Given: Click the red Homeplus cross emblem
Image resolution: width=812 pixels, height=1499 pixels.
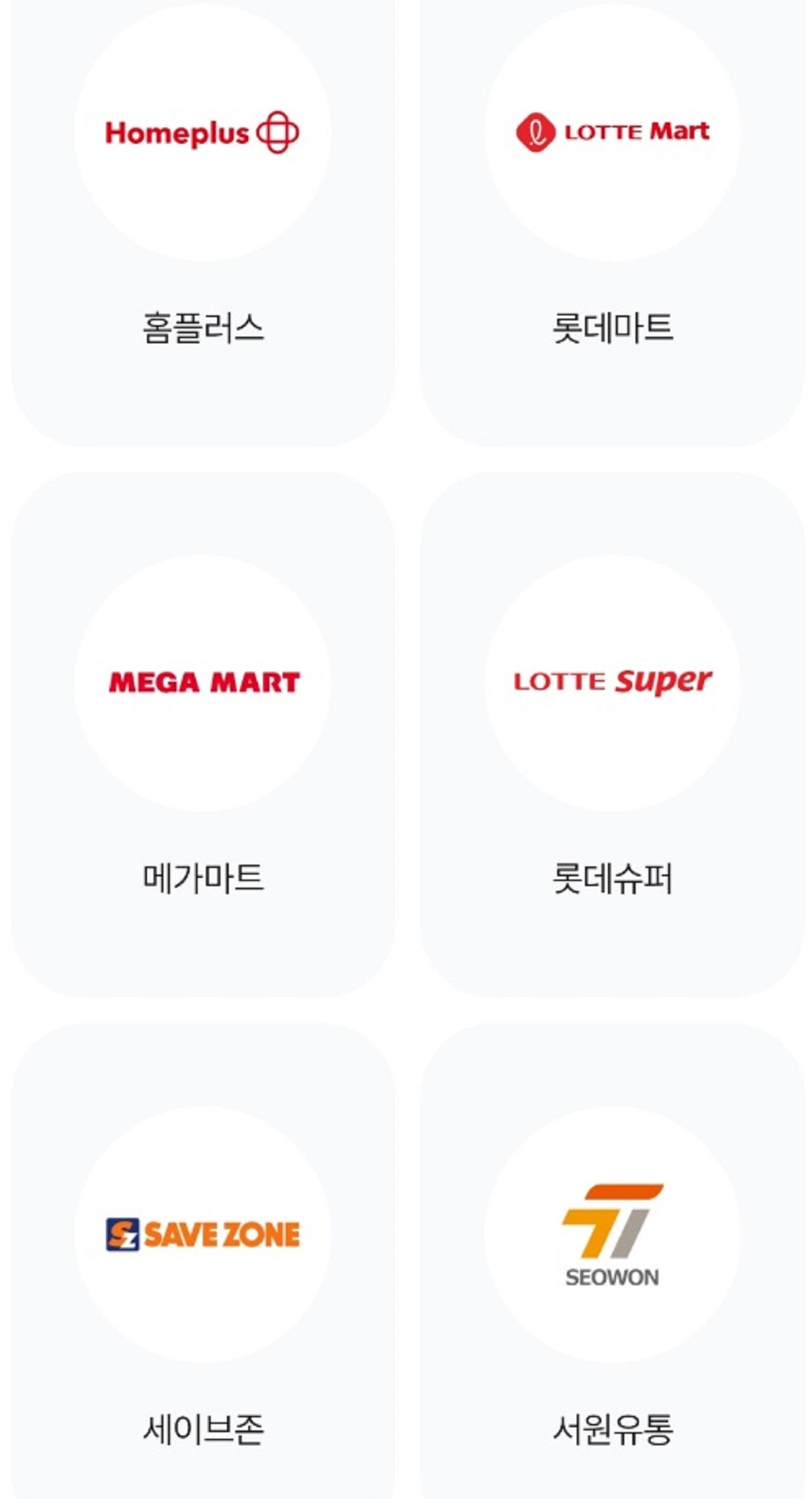Looking at the screenshot, I should pos(280,131).
